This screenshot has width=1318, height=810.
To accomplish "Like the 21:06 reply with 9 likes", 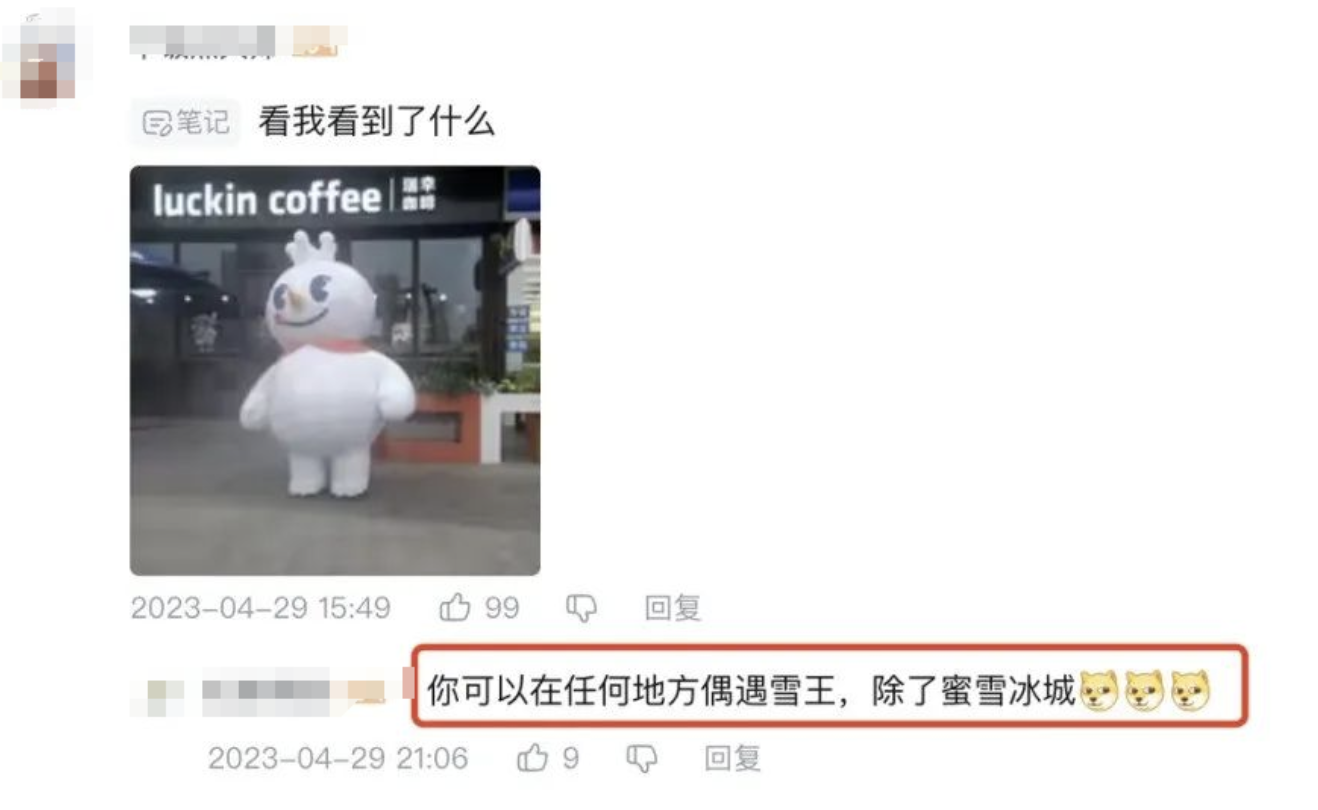I will pyautogui.click(x=532, y=759).
